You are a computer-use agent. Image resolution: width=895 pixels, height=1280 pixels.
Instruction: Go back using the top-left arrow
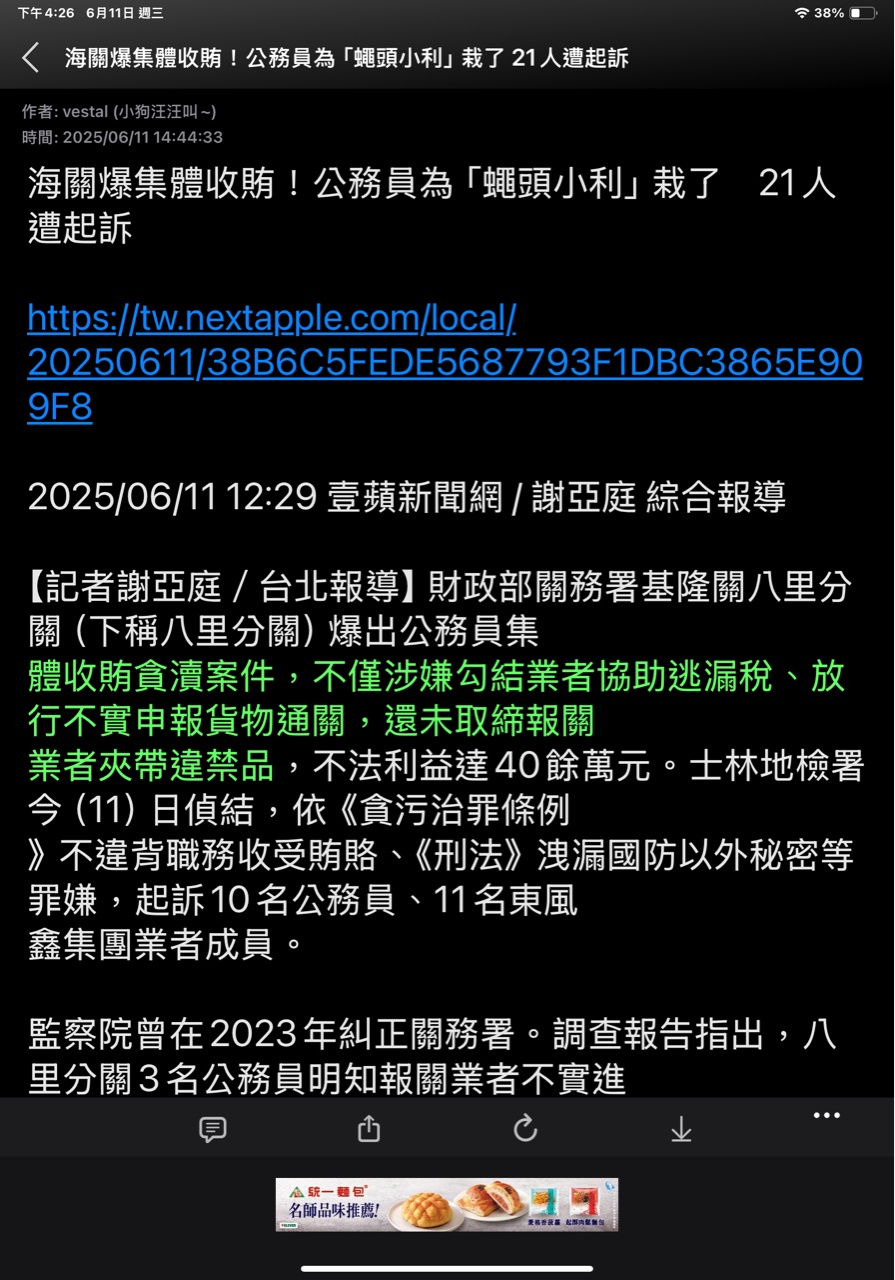coord(31,58)
